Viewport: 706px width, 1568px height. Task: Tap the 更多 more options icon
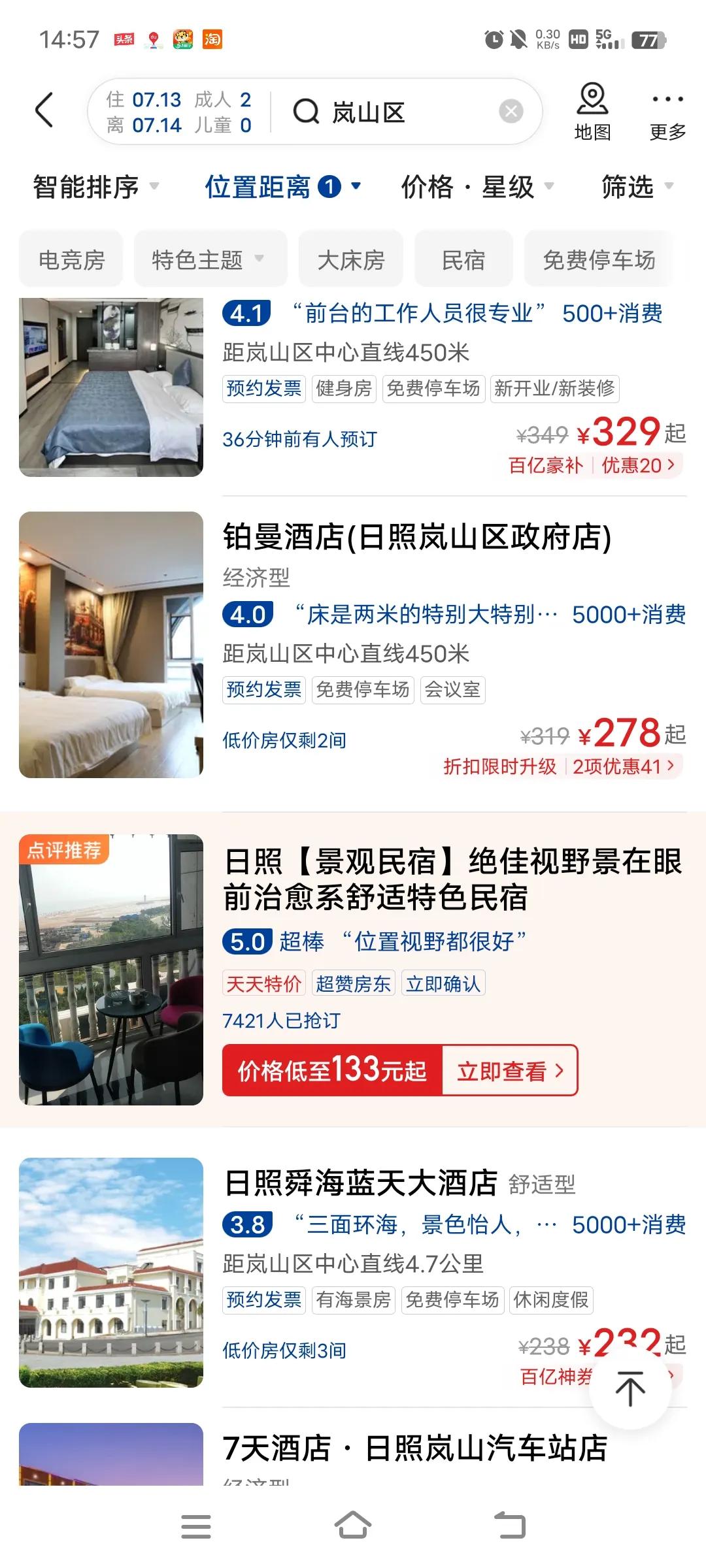[666, 111]
